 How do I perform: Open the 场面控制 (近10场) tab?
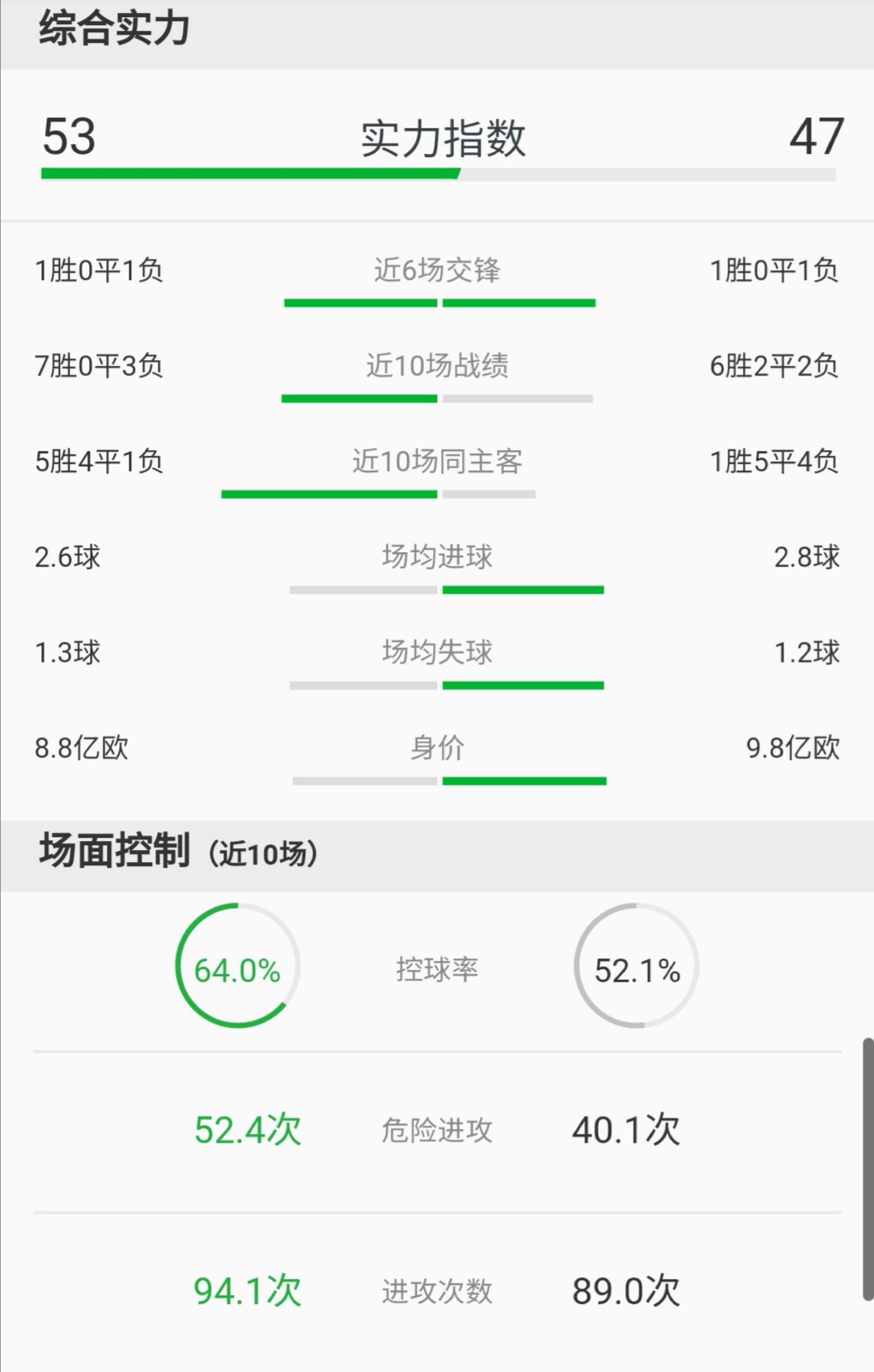point(178,850)
